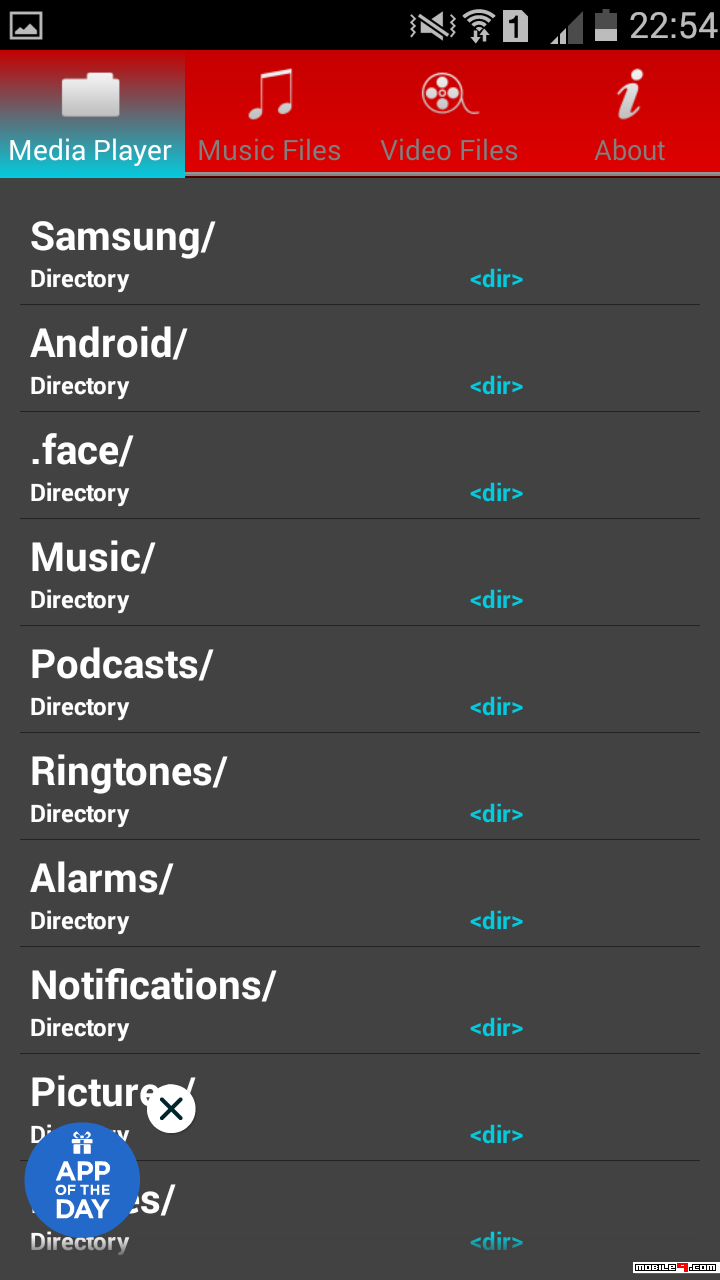Switch to the Video Files tab

coord(449,114)
